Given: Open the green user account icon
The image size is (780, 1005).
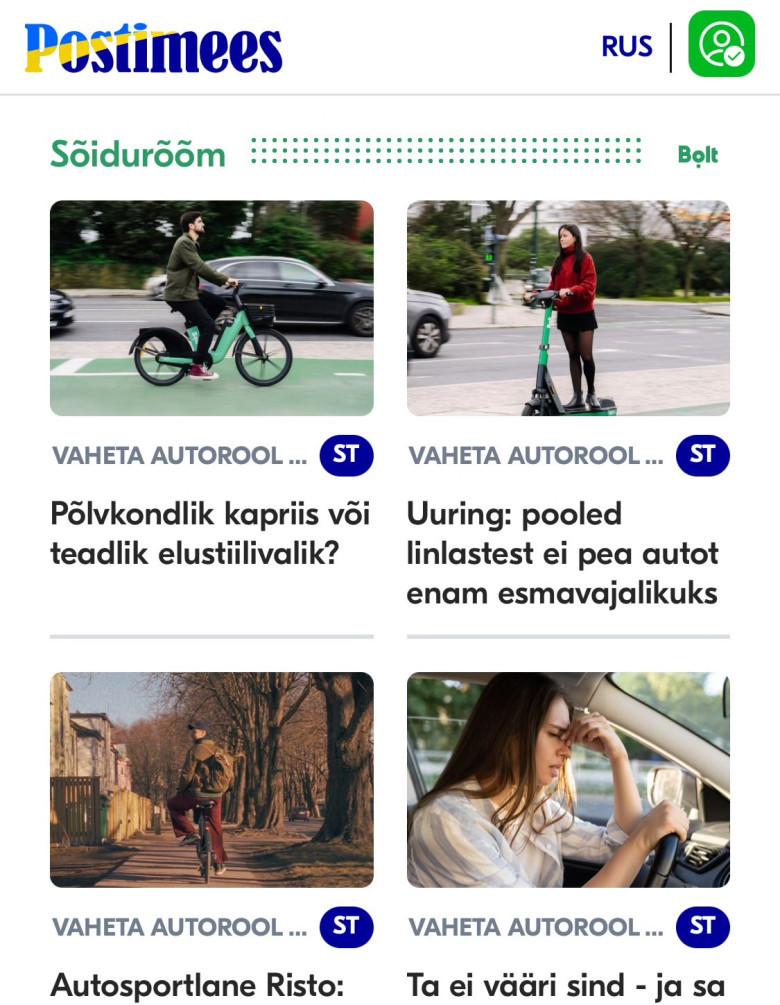Looking at the screenshot, I should (721, 44).
